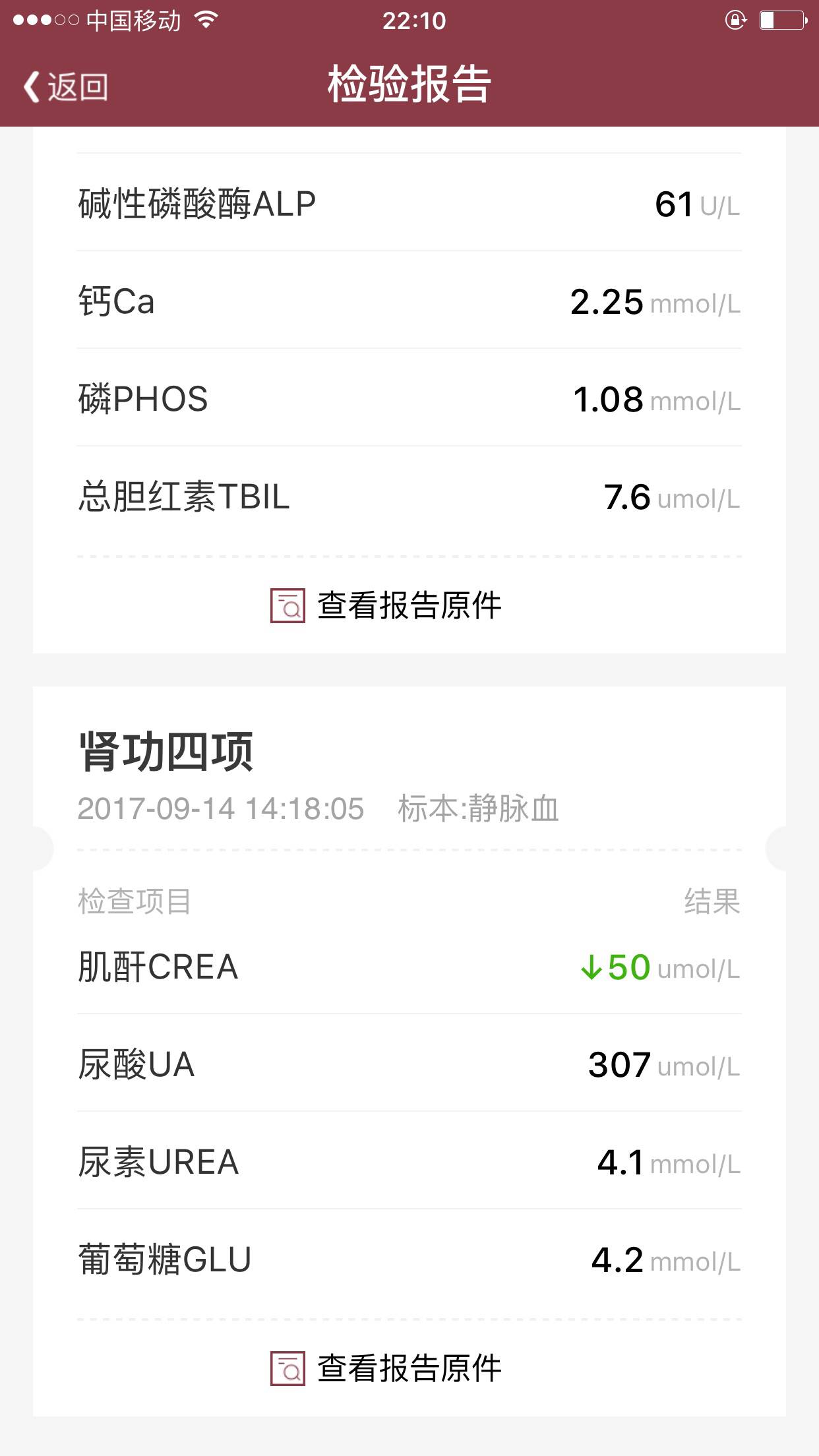Open 查看报告原件 below the 总胆红素TBIL row
Image resolution: width=819 pixels, height=1456 pixels.
point(387,605)
